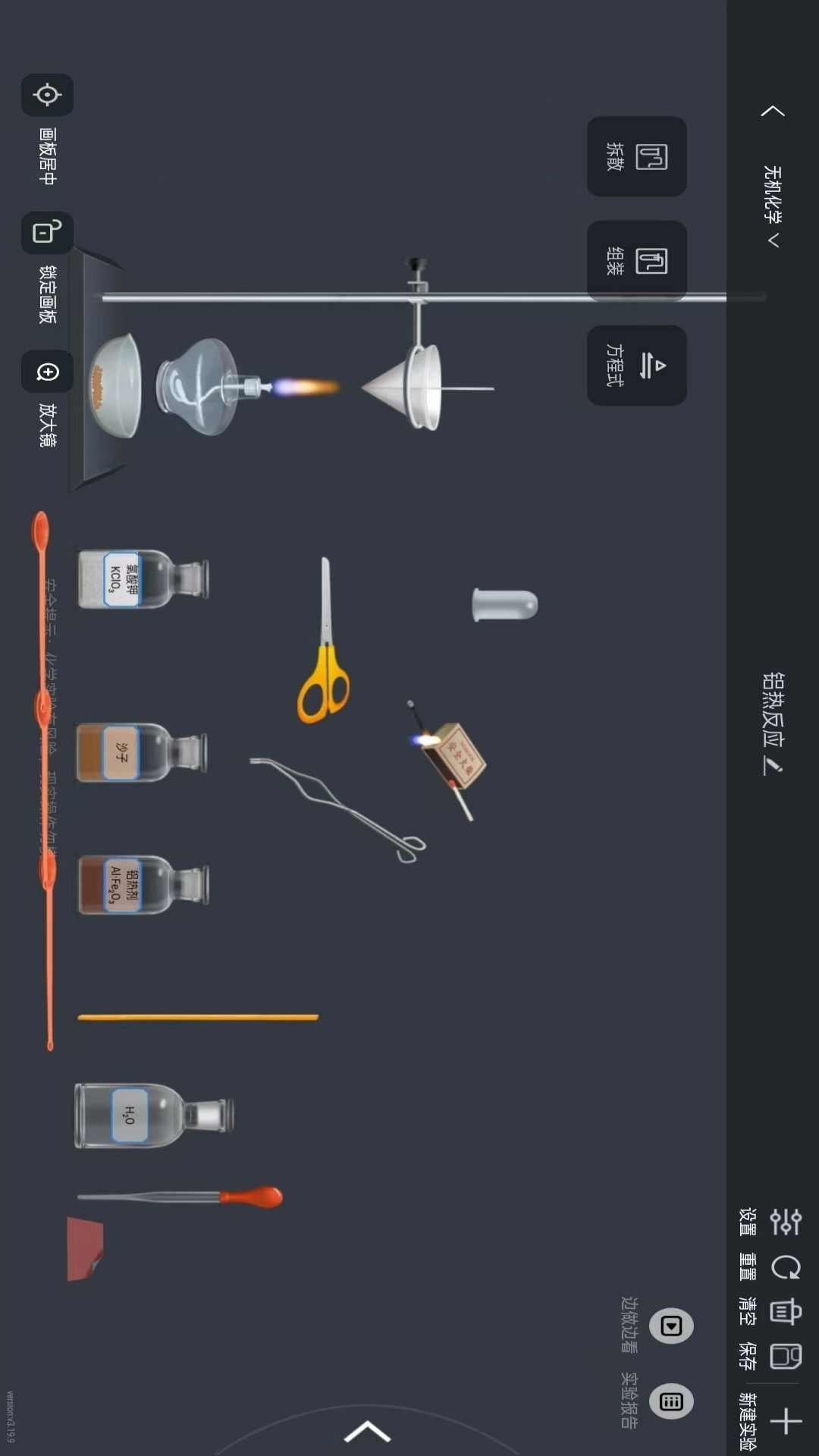The height and width of the screenshot is (1456, 819).
Task: Center the canvas with 画板居中
Action: [47, 96]
